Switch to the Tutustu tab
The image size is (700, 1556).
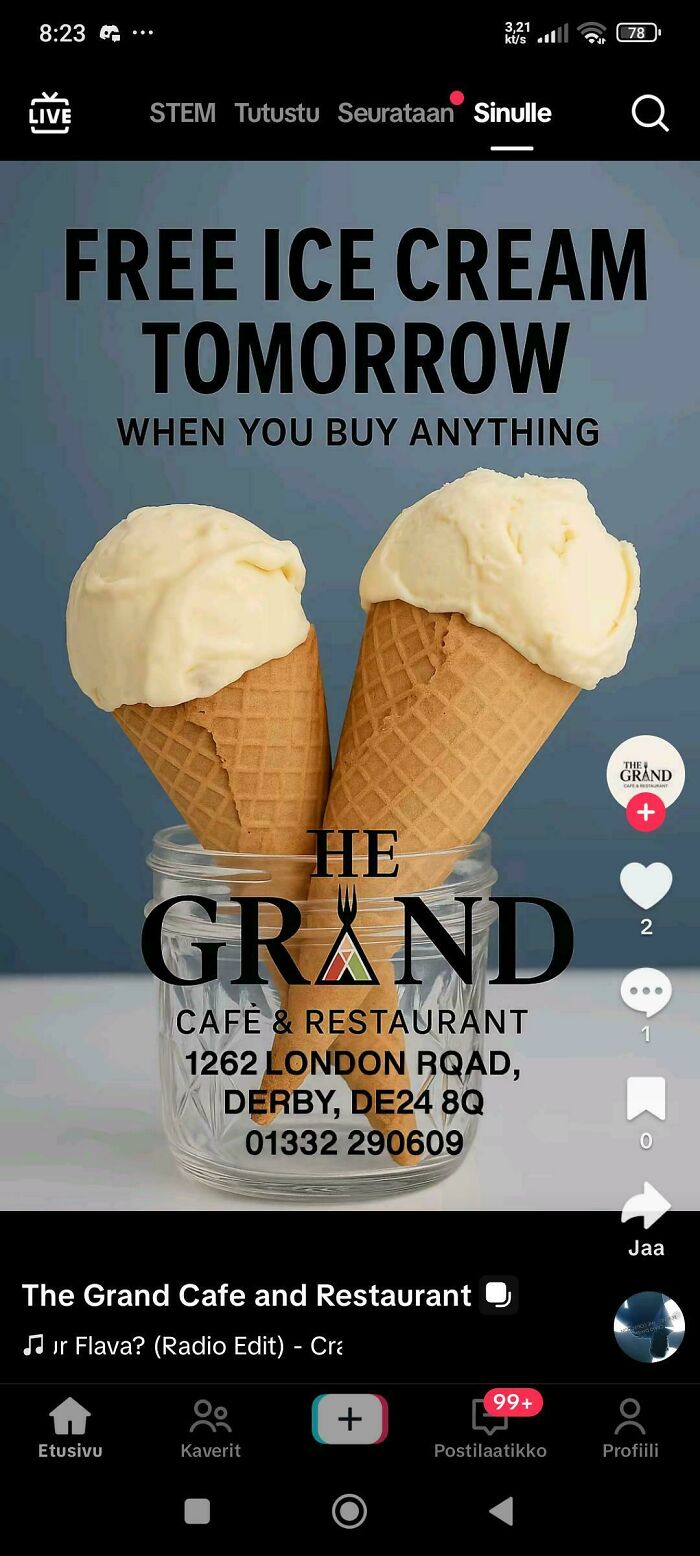277,113
